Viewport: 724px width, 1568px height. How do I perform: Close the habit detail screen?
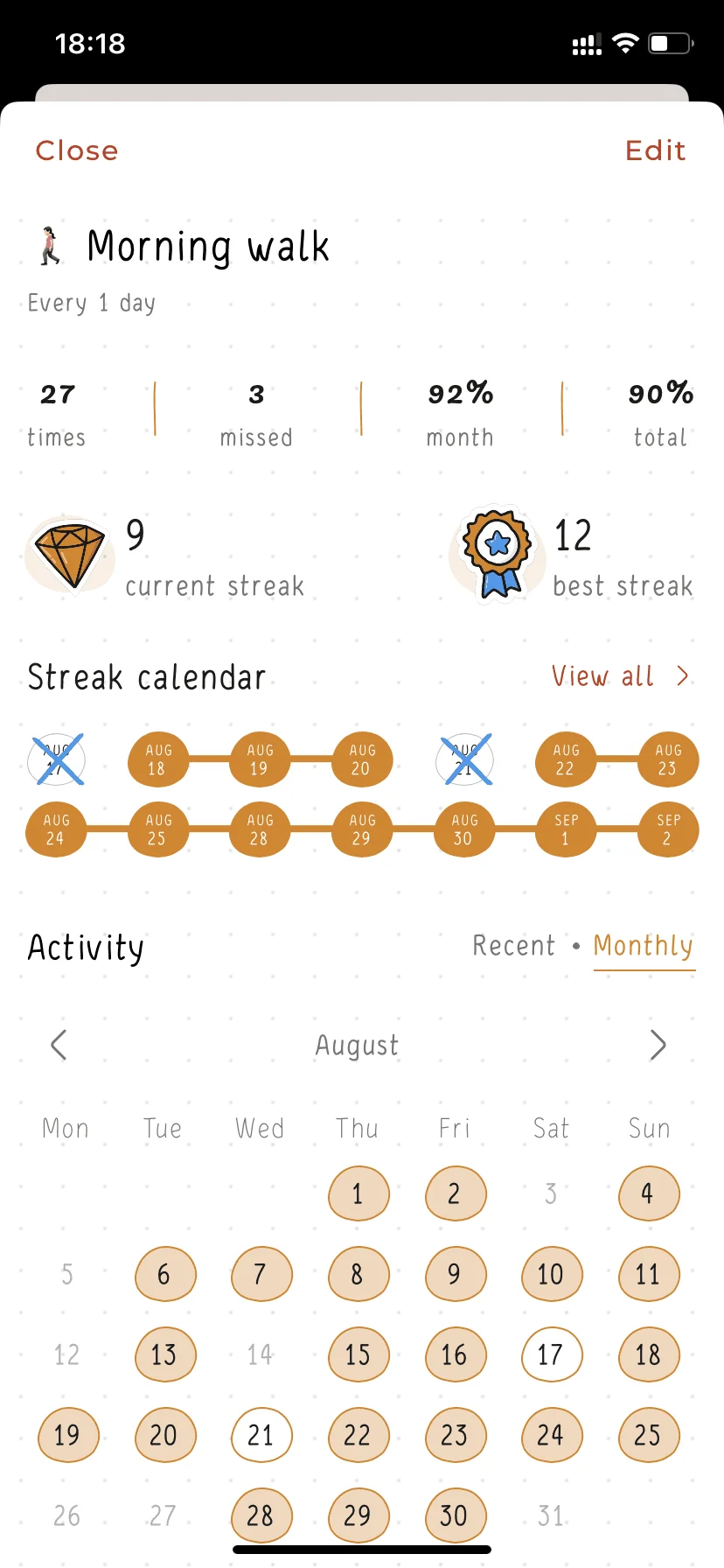tap(77, 150)
